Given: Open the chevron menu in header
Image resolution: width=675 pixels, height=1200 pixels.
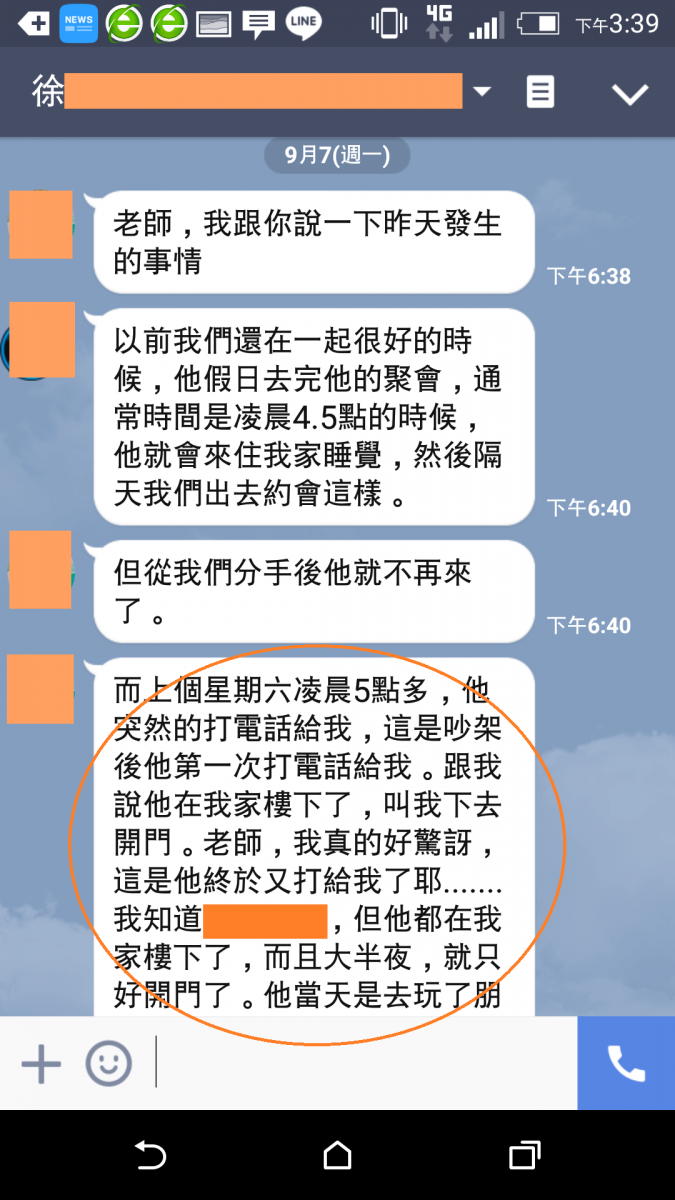Looking at the screenshot, I should pos(630,94).
